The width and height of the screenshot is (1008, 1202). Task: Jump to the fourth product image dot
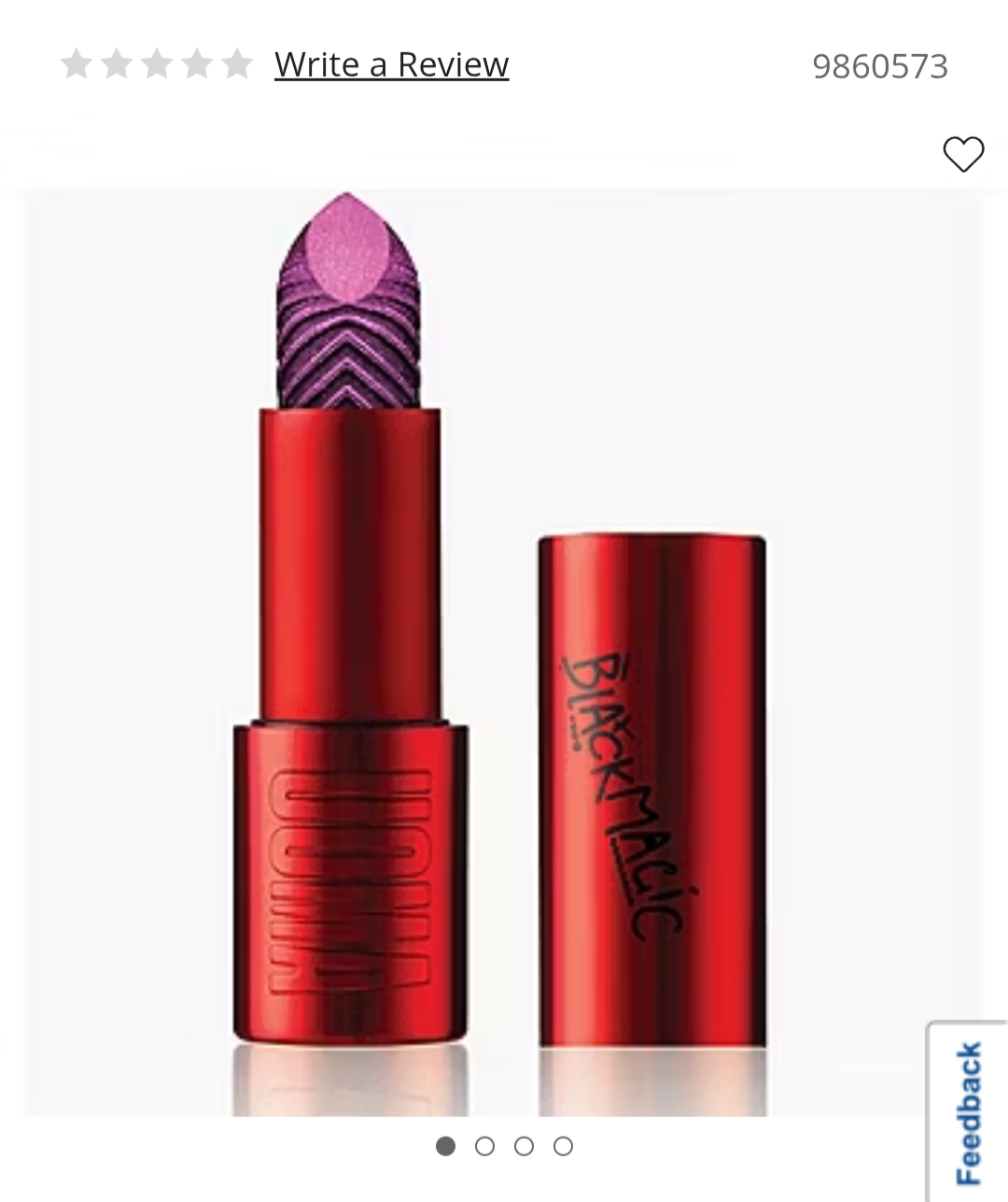point(563,1146)
